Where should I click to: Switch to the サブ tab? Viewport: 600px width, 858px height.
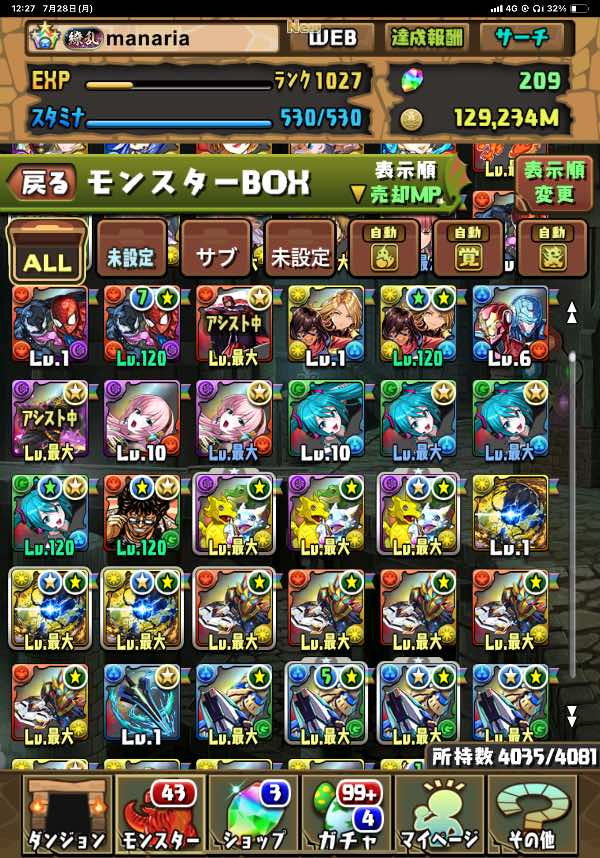coord(215,255)
